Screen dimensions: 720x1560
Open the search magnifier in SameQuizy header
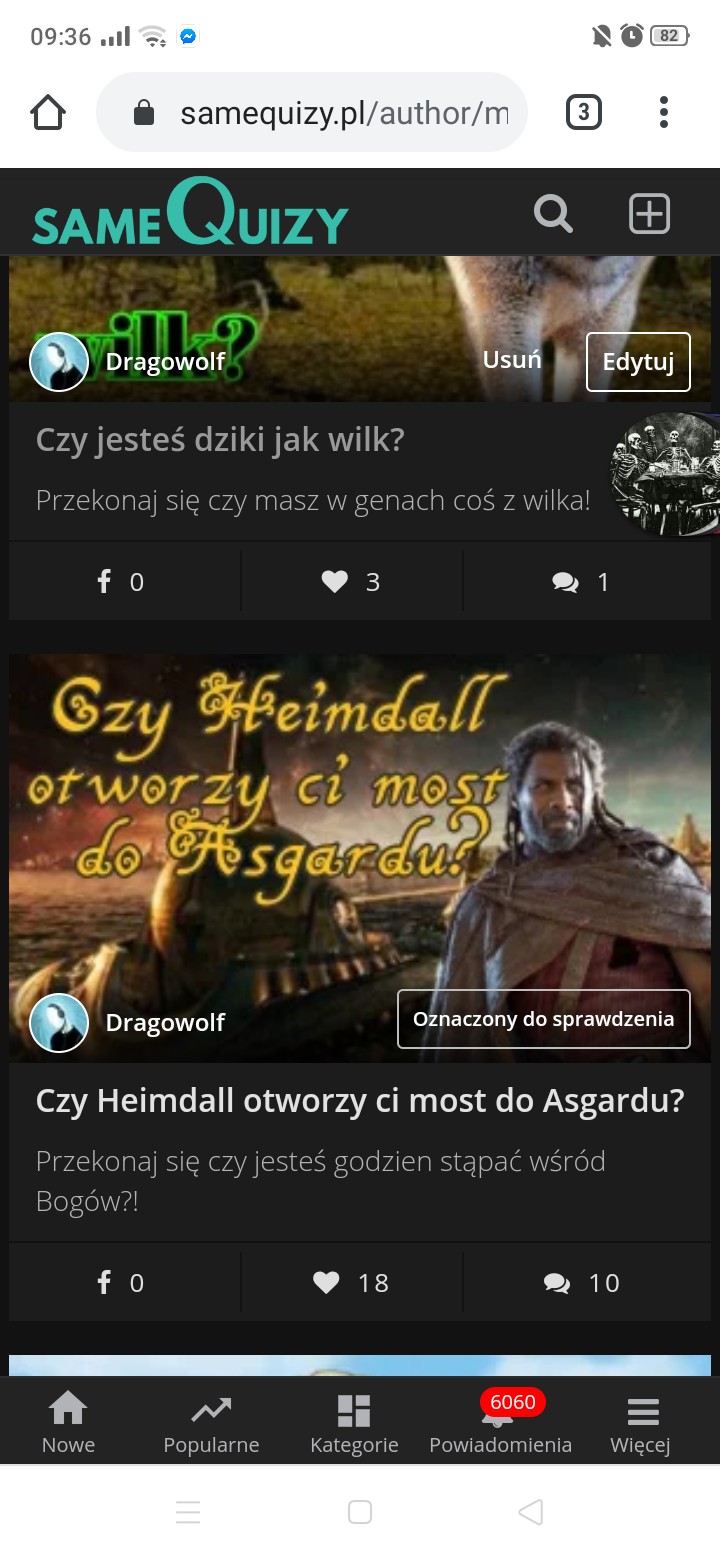pos(553,213)
